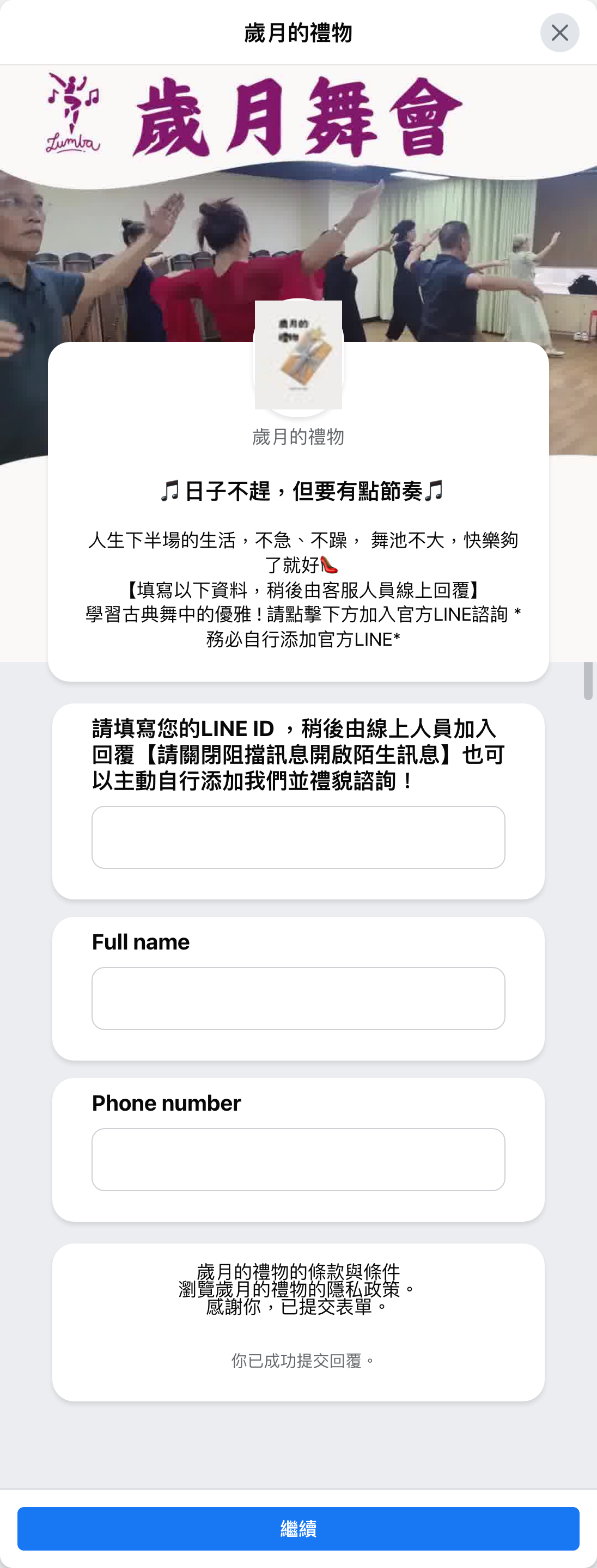Click the 日子不趕，但要有點節奏 headline

click(x=301, y=491)
